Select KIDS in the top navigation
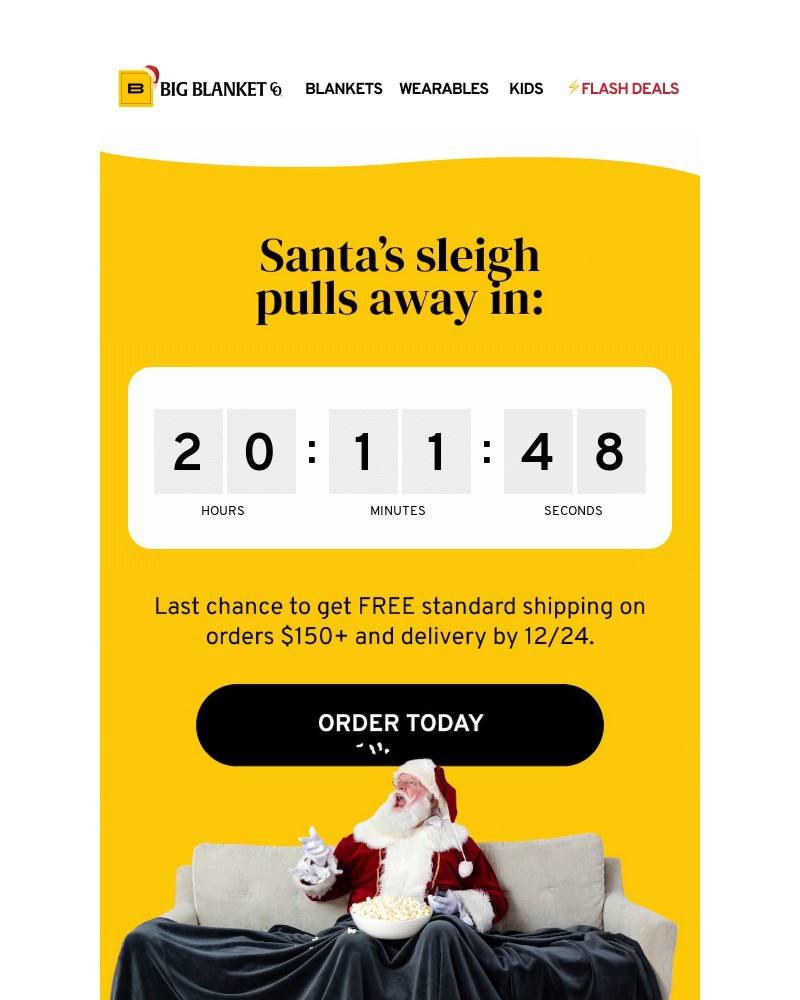The image size is (800, 1000). [x=526, y=89]
